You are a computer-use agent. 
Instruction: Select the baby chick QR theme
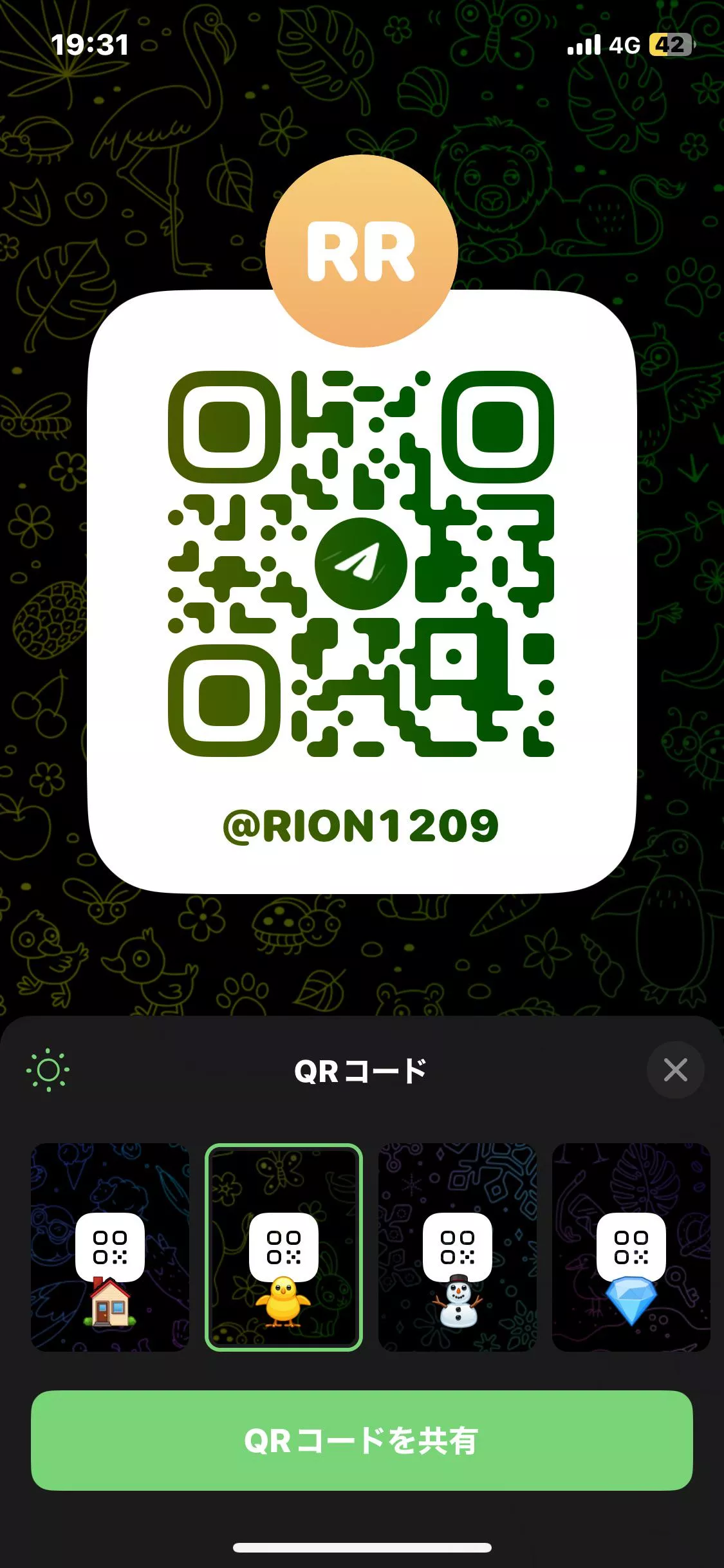(x=284, y=1247)
